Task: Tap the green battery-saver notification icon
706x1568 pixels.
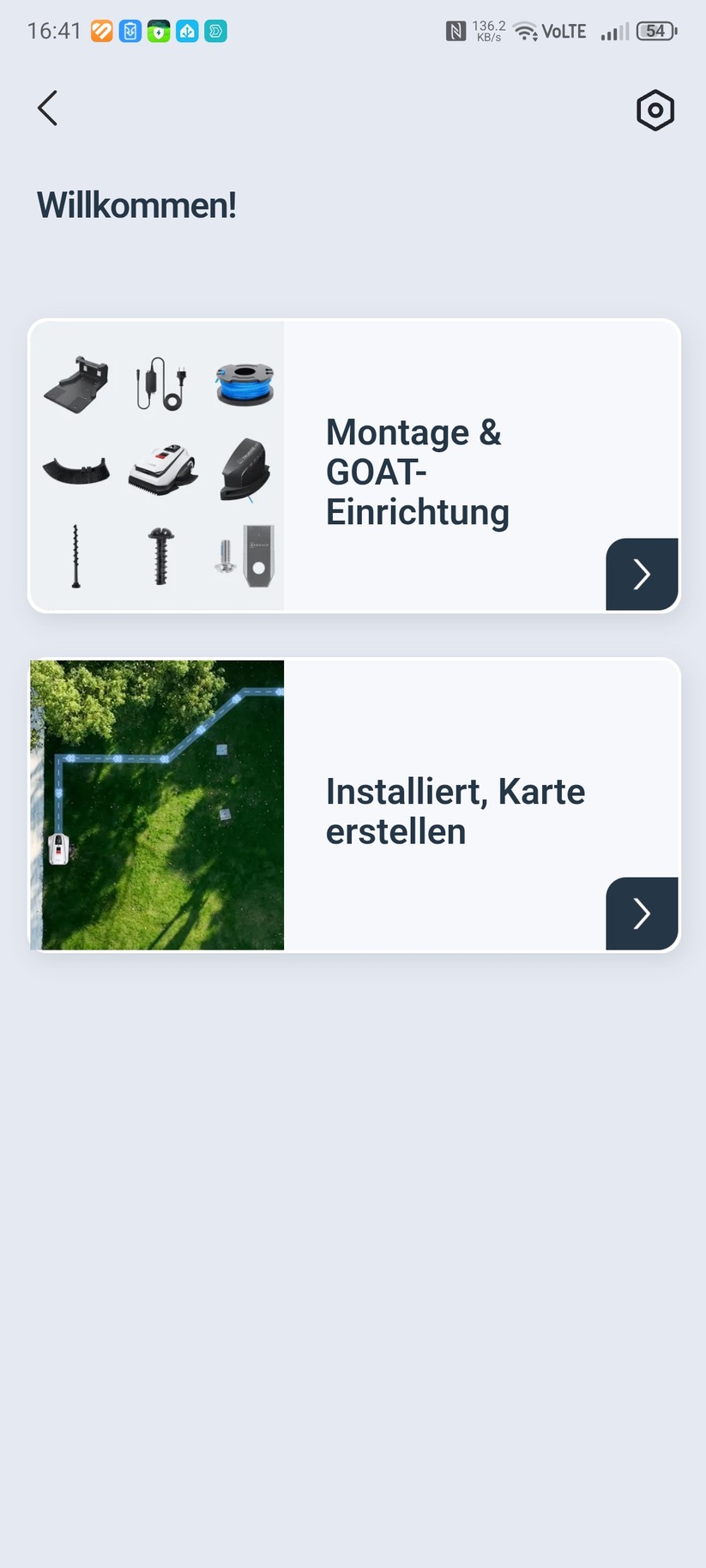Action: point(160,31)
